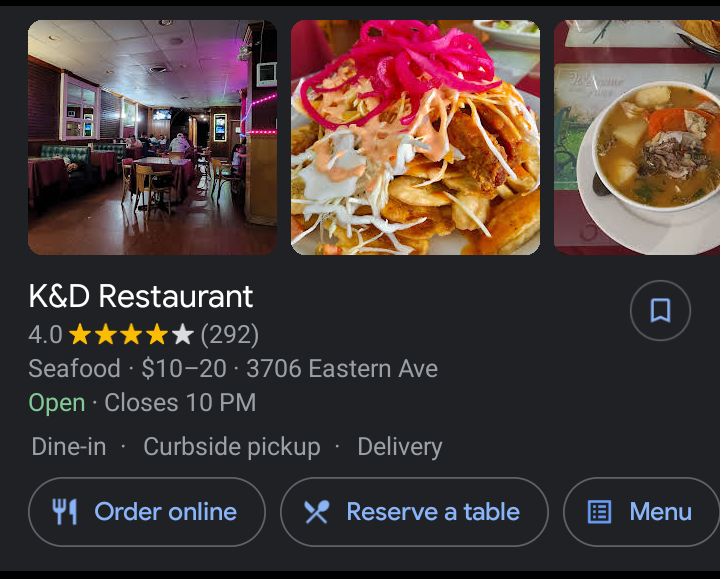Open the soup bowl photo
Image resolution: width=720 pixels, height=579 pixels.
(637, 138)
